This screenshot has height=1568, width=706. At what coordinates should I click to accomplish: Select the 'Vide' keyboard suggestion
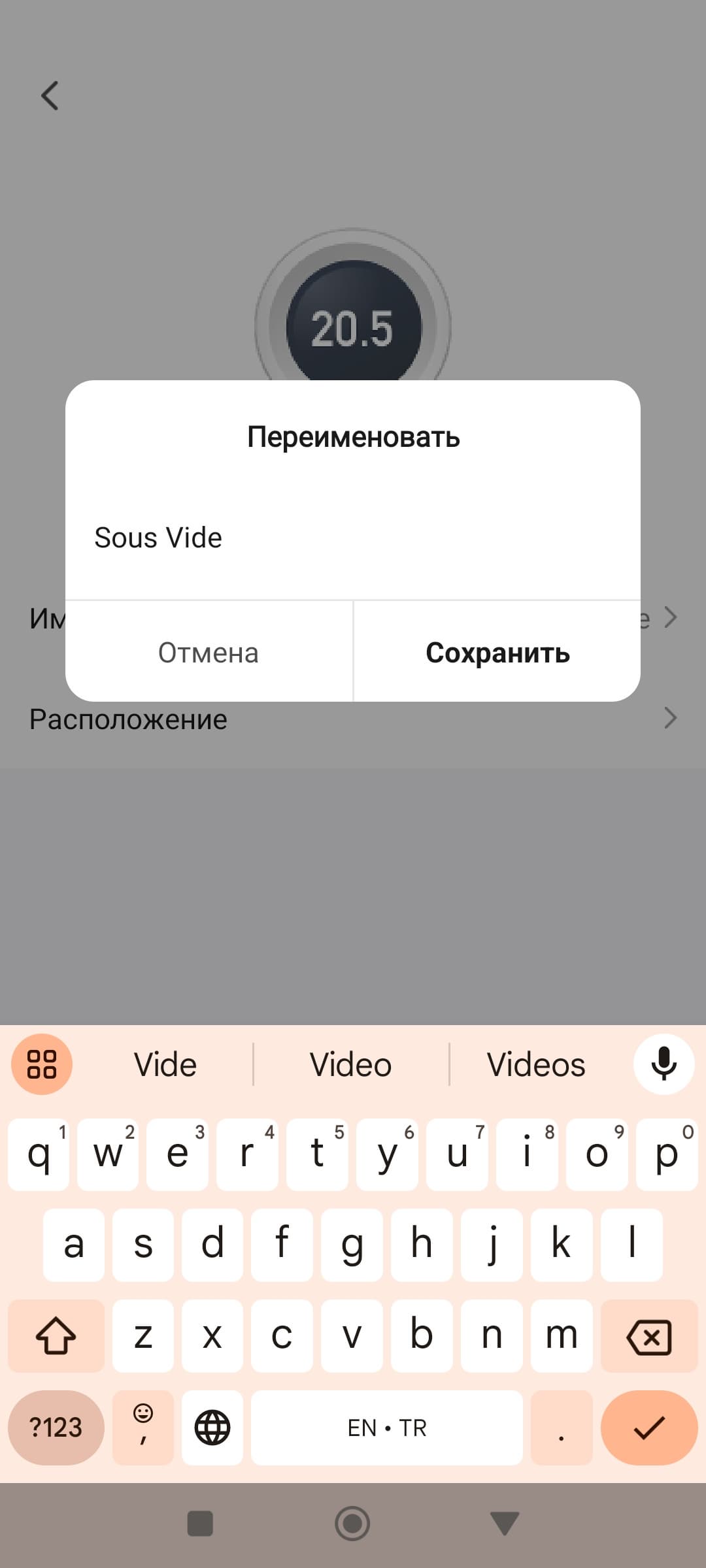tap(165, 1064)
